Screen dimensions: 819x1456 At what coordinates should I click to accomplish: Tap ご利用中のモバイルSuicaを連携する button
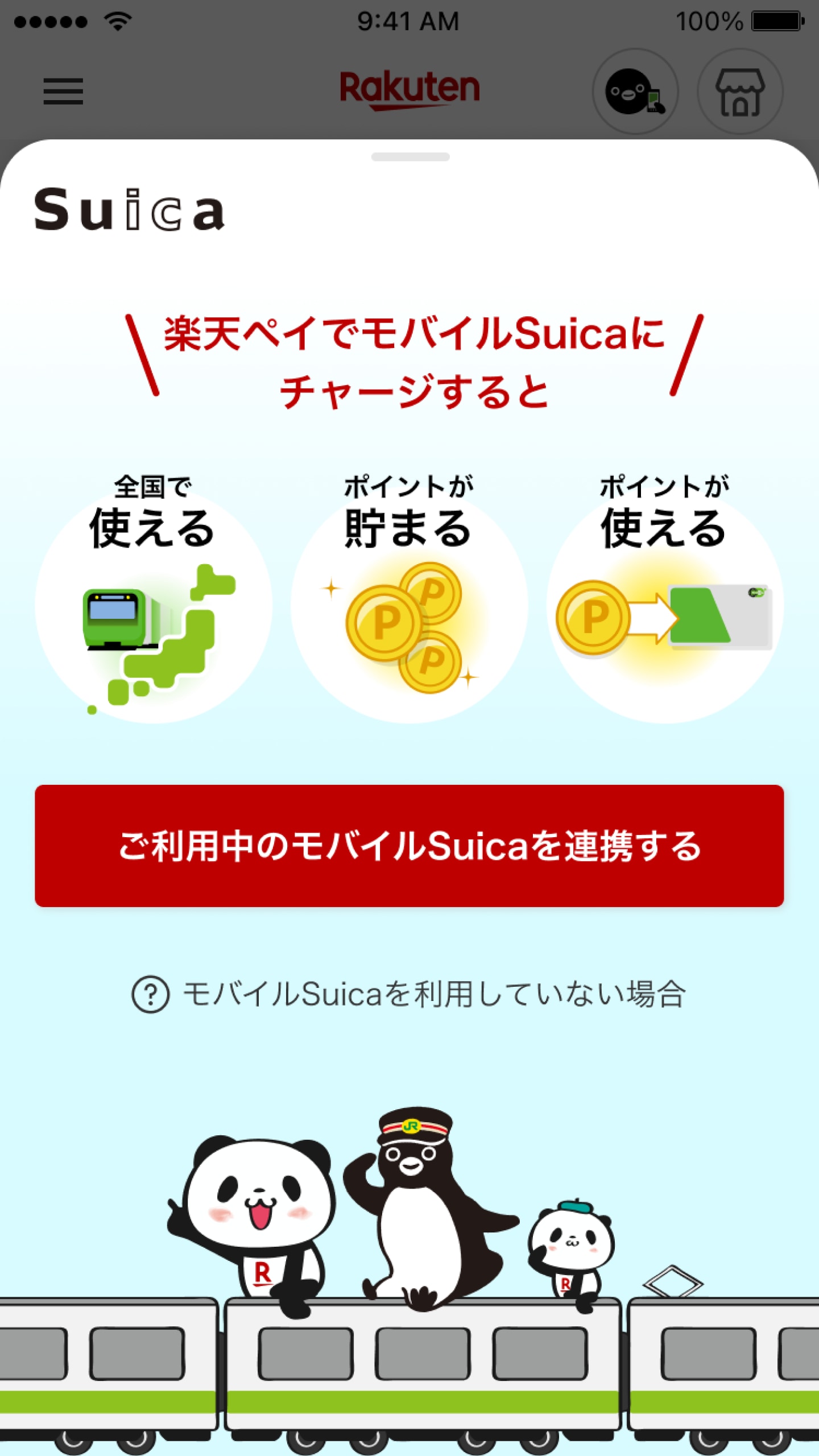(x=409, y=846)
